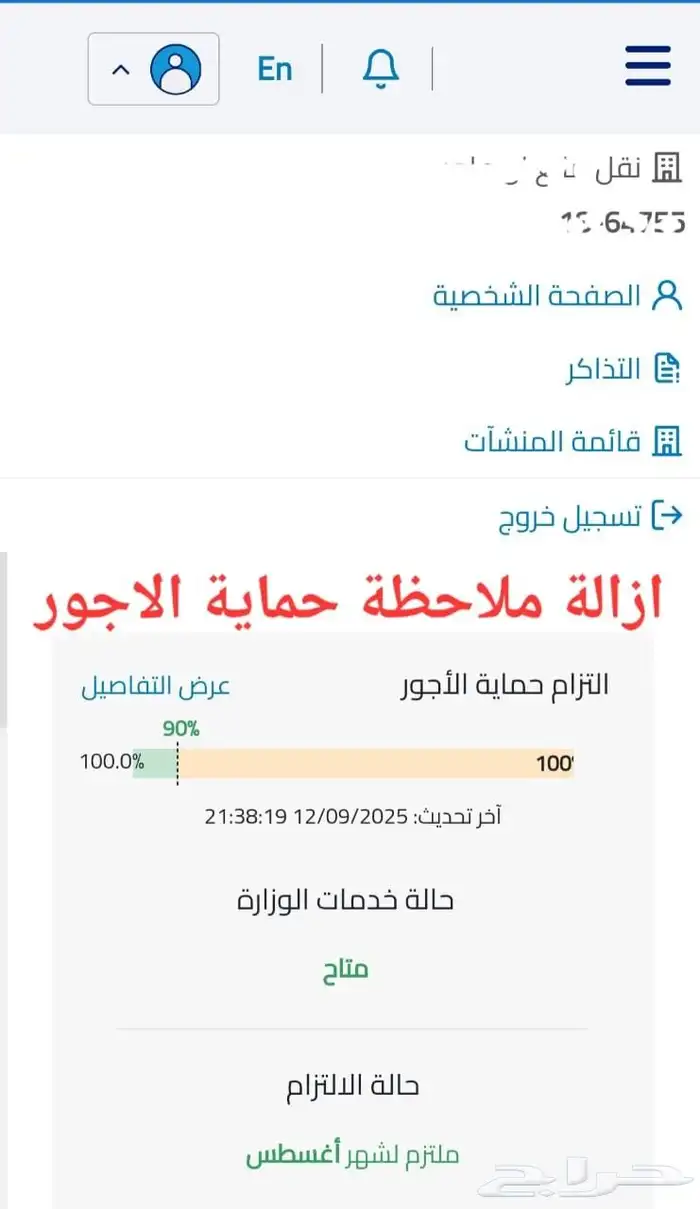The height and width of the screenshot is (1209, 700).
Task: Open the notifications bell
Action: click(x=380, y=68)
